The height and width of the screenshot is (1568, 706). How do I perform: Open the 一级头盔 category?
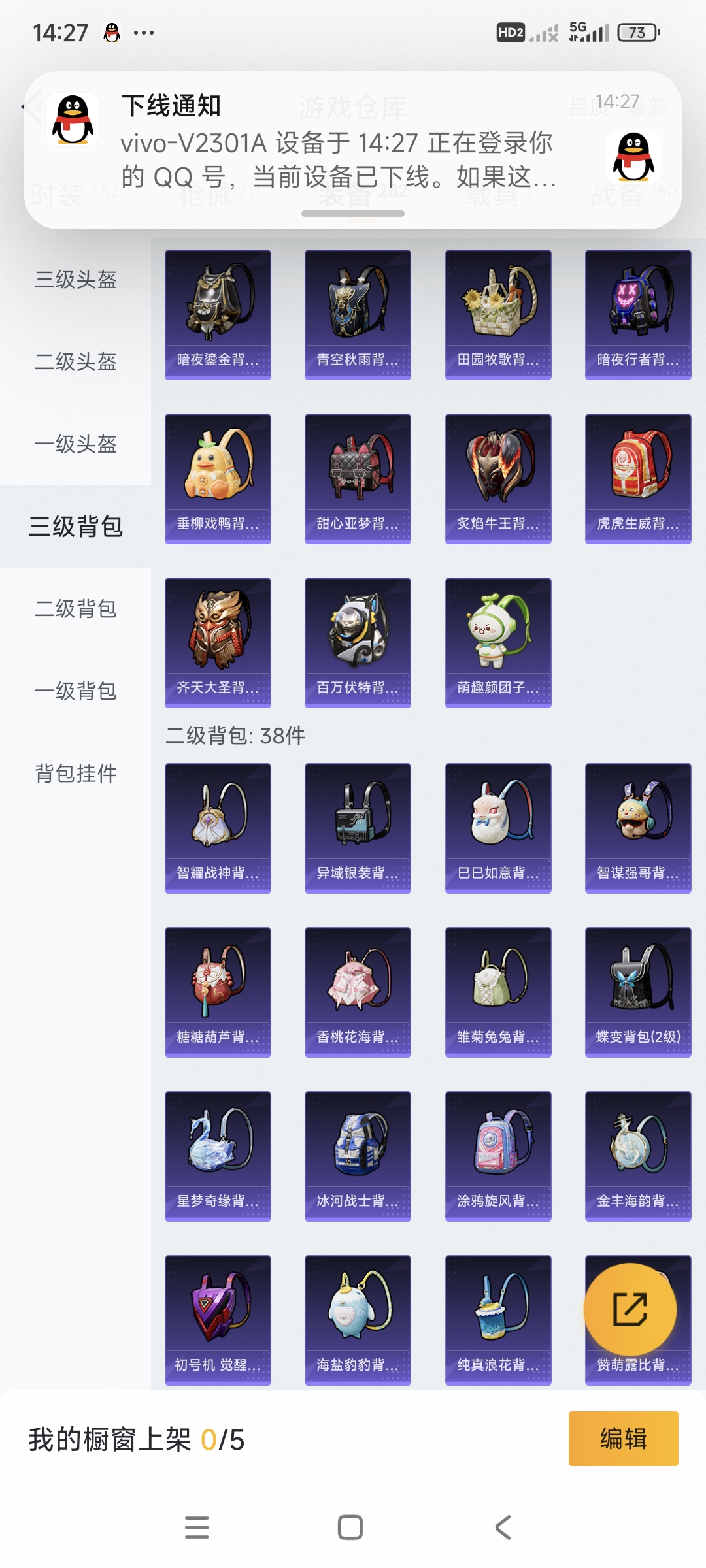pyautogui.click(x=76, y=444)
